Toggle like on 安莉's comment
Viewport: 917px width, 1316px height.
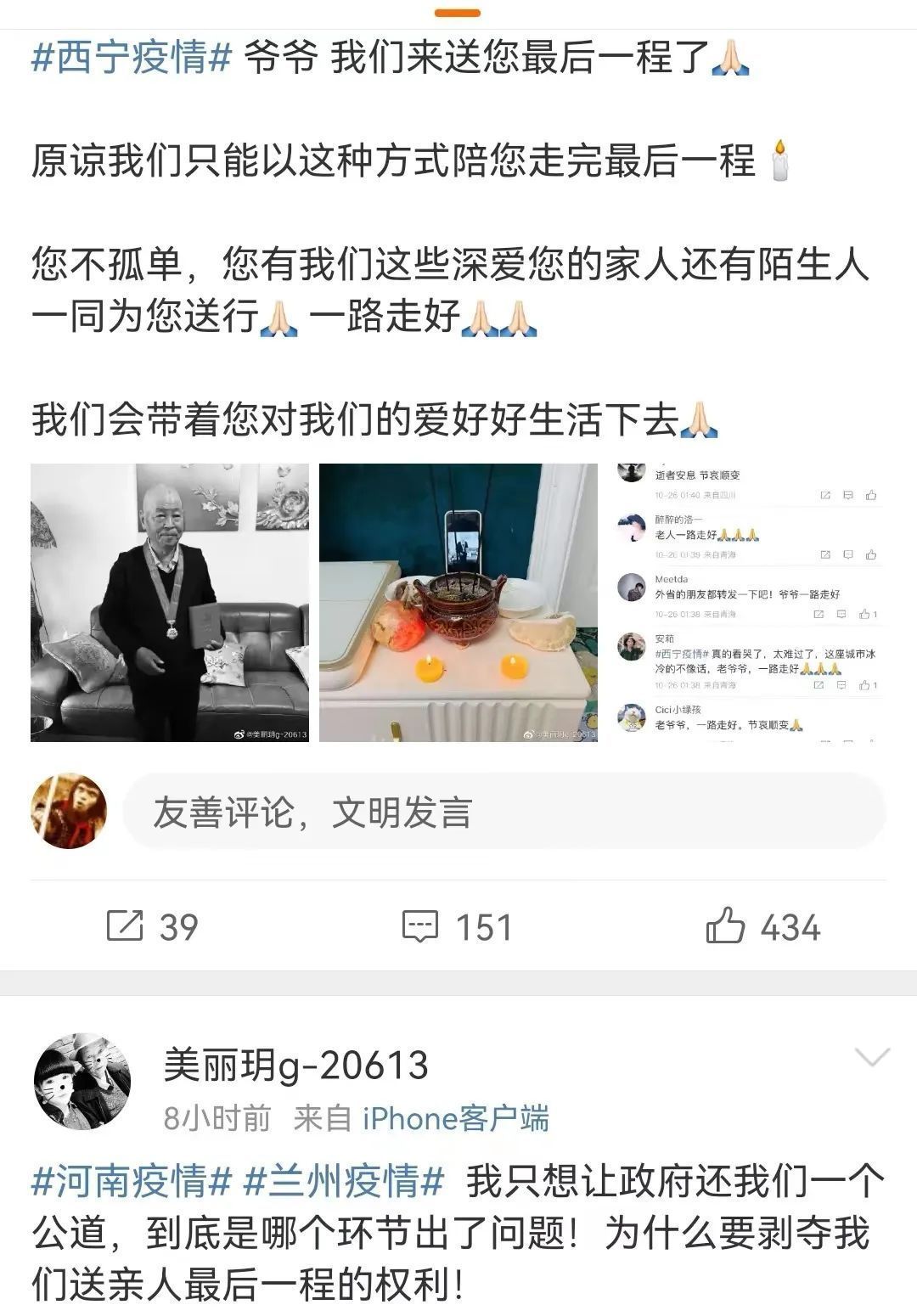click(864, 684)
